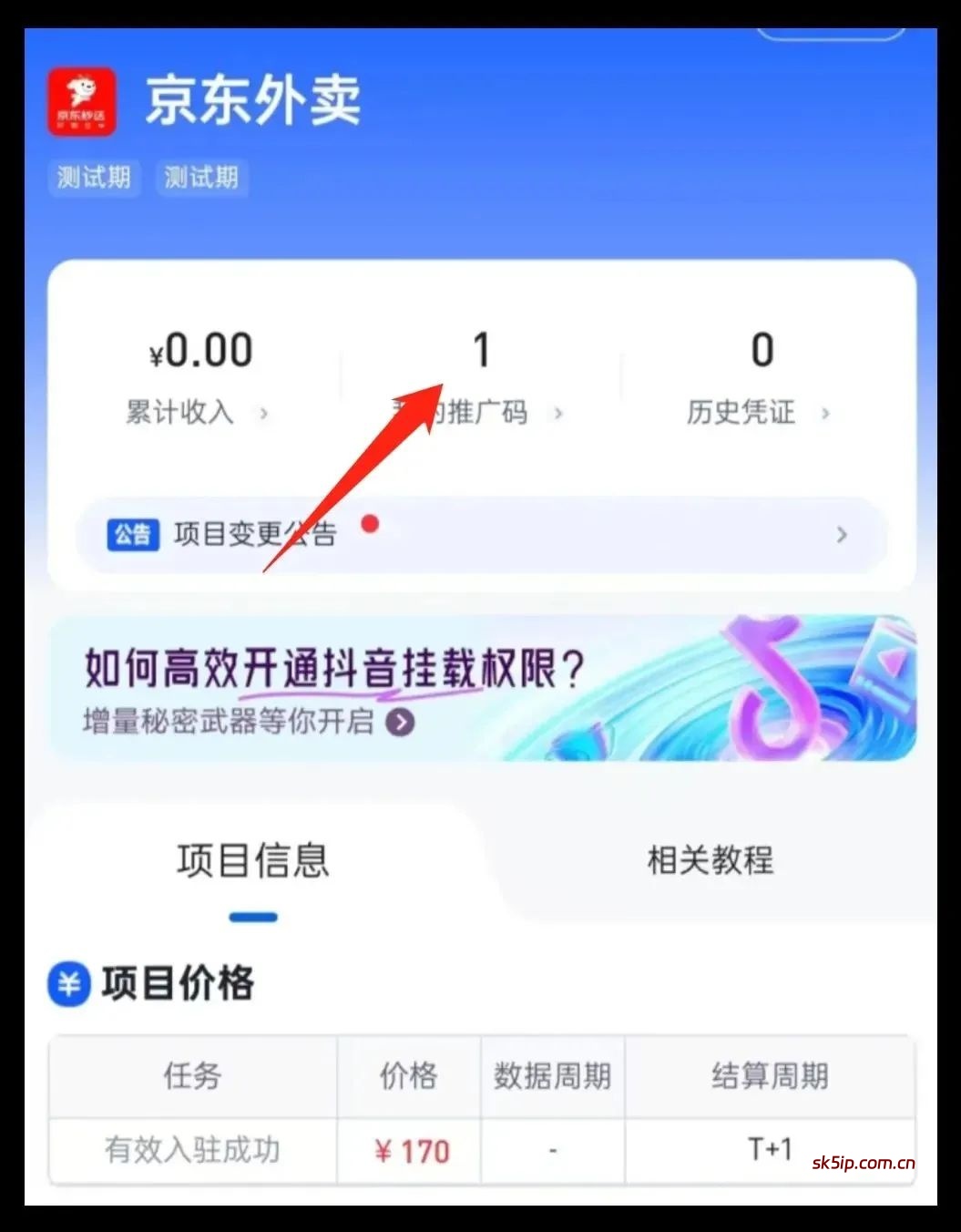961x1232 pixels.
Task: Tap the second 测试期 label
Action: 201,178
